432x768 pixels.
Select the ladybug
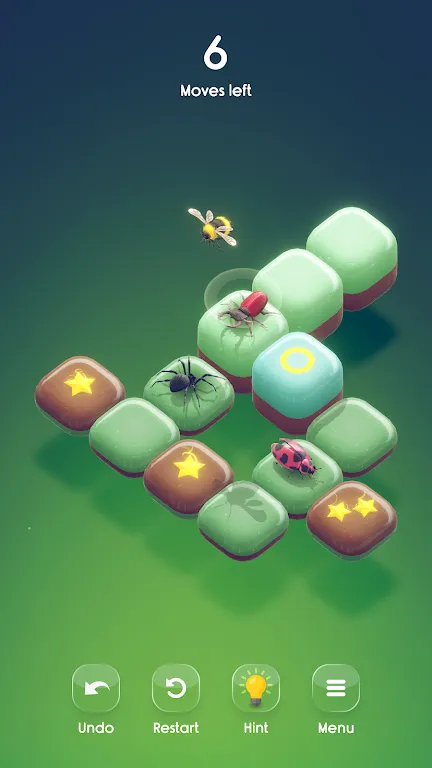(x=293, y=457)
